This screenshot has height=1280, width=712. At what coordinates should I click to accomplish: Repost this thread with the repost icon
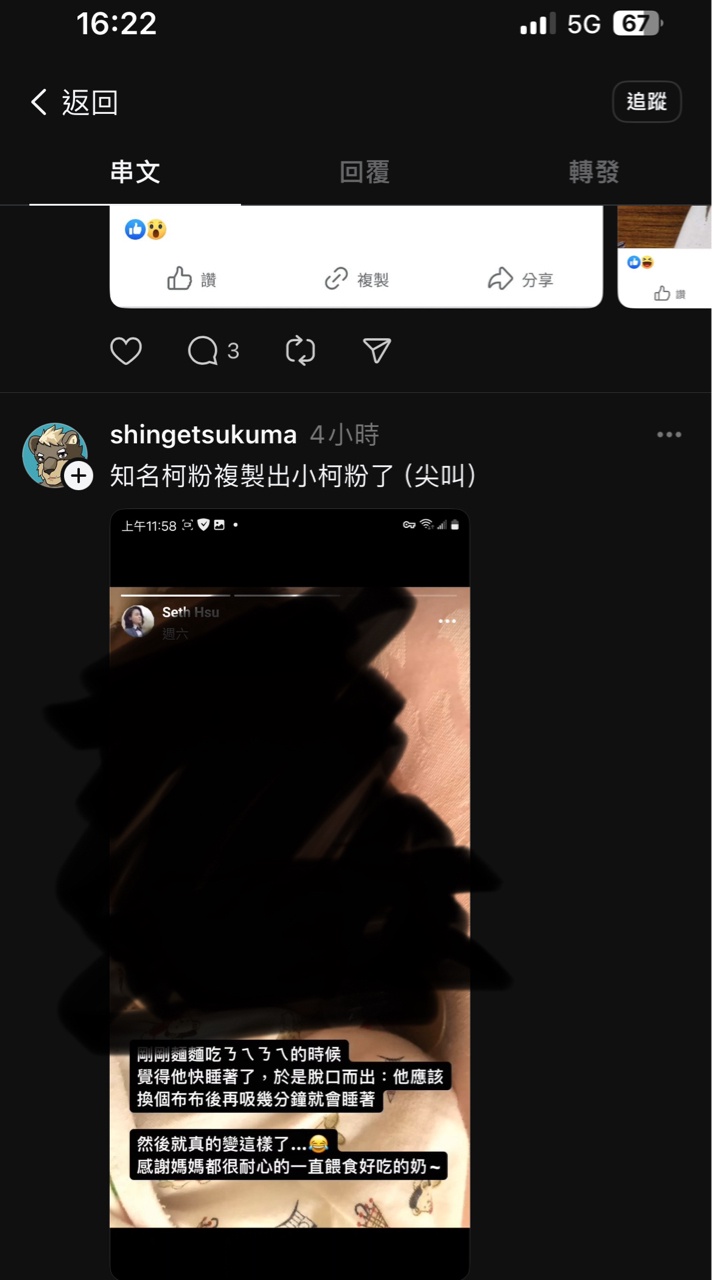click(300, 351)
